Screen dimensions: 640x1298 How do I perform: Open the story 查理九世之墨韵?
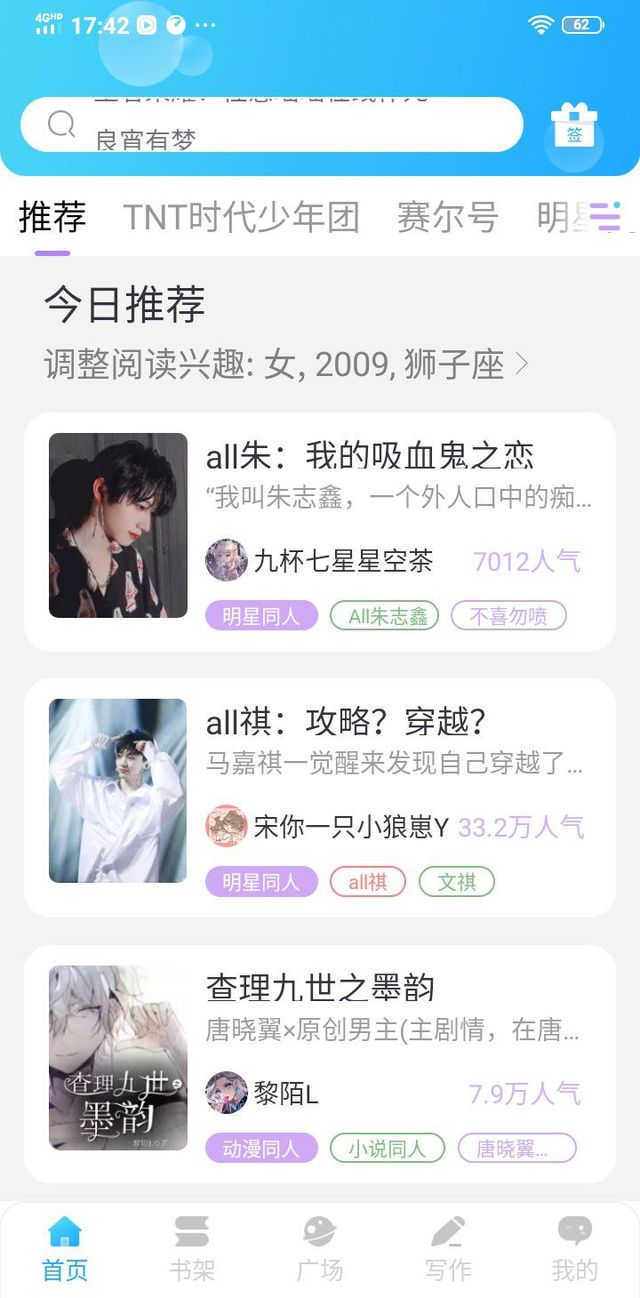pyautogui.click(x=319, y=987)
